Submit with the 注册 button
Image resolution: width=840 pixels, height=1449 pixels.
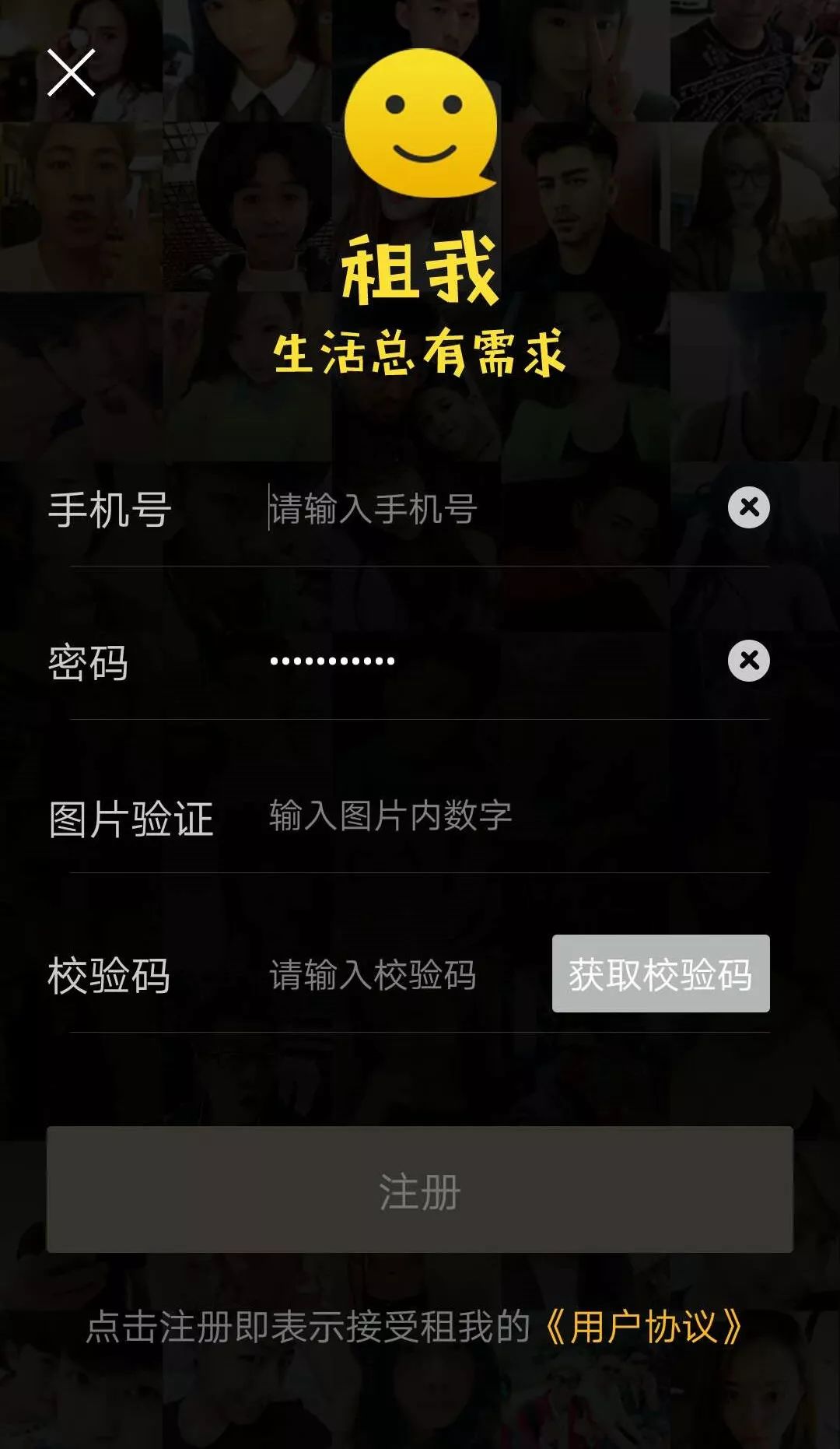tap(420, 1189)
